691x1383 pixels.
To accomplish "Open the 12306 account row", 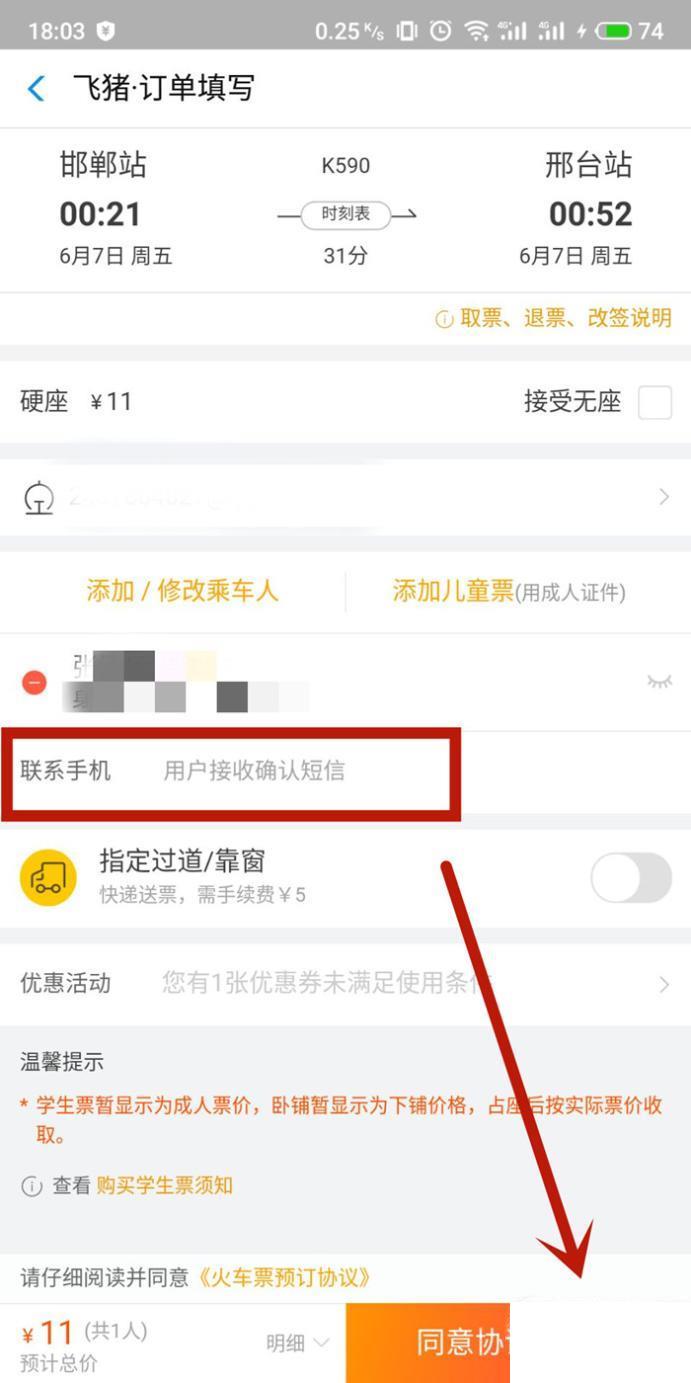I will [x=345, y=497].
